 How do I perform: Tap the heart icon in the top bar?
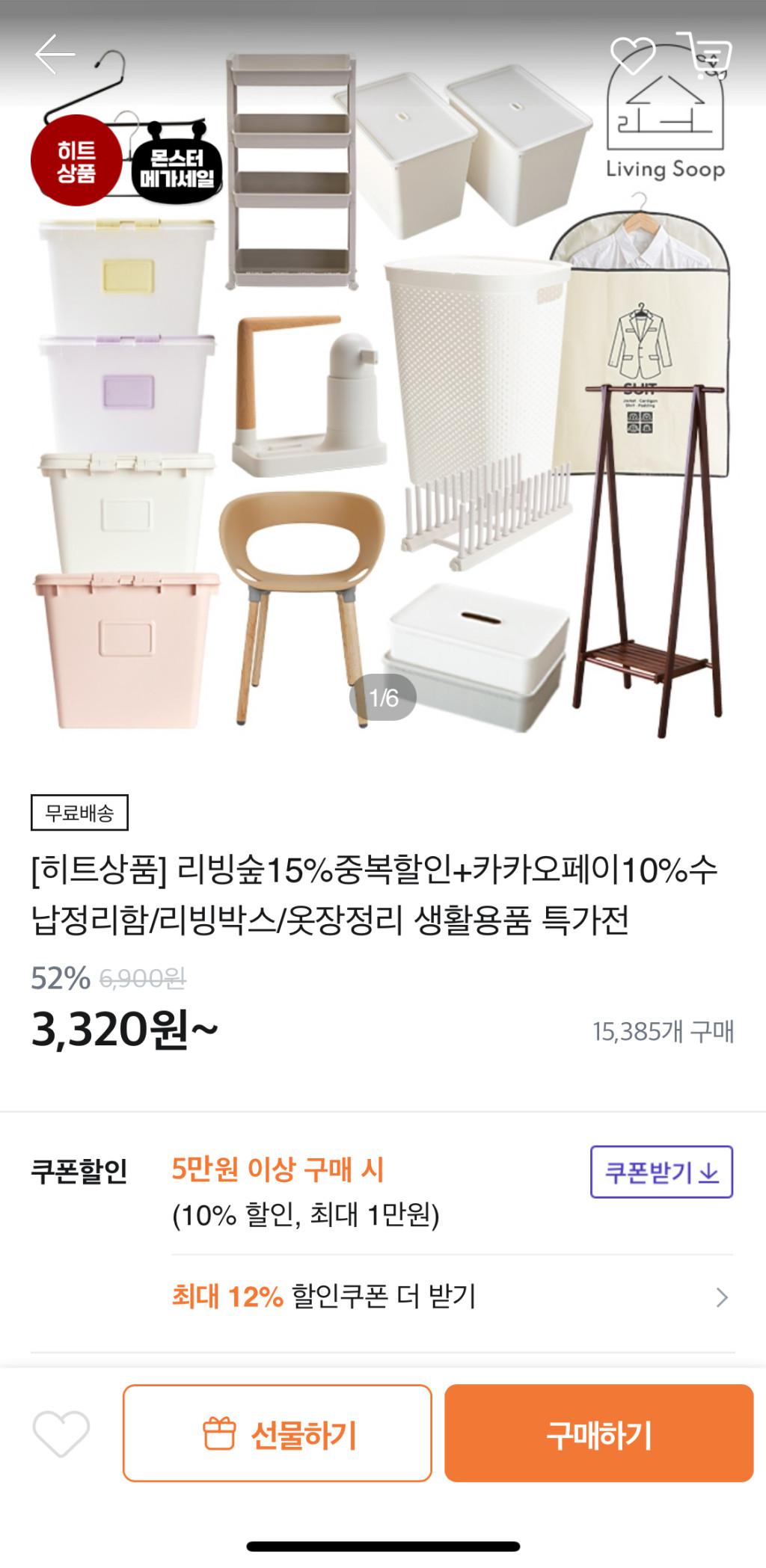632,55
